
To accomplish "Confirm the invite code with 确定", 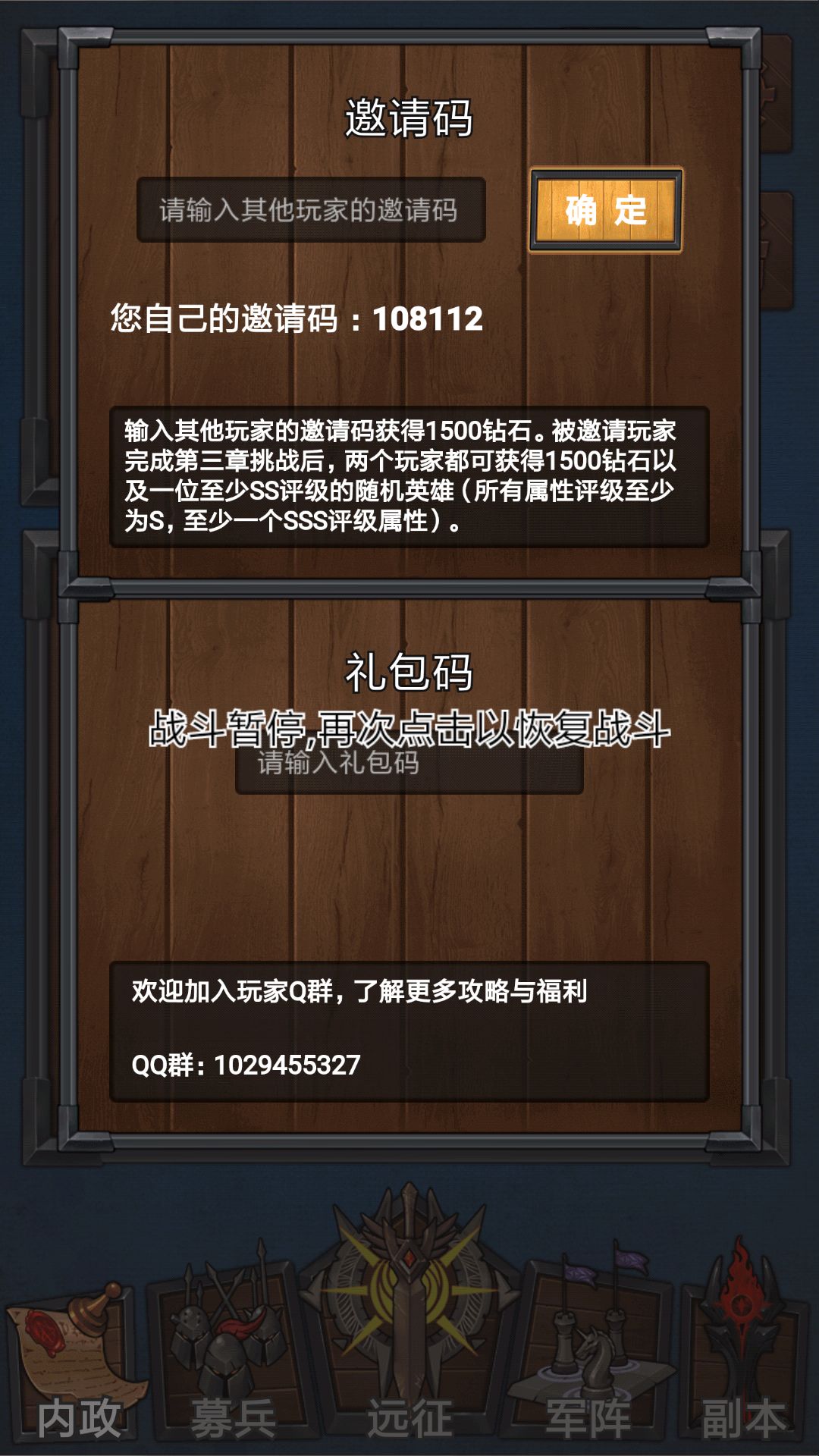I will pos(606,210).
